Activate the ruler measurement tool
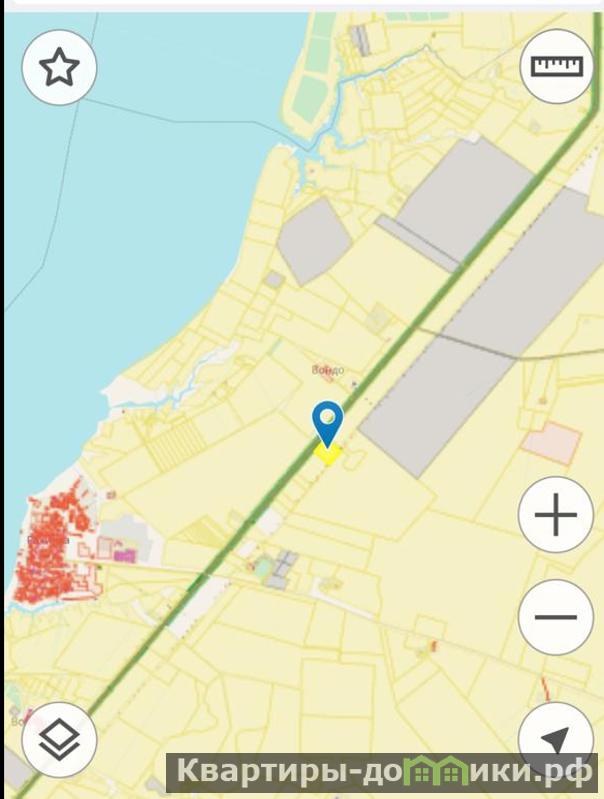Image resolution: width=604 pixels, height=799 pixels. (556, 66)
